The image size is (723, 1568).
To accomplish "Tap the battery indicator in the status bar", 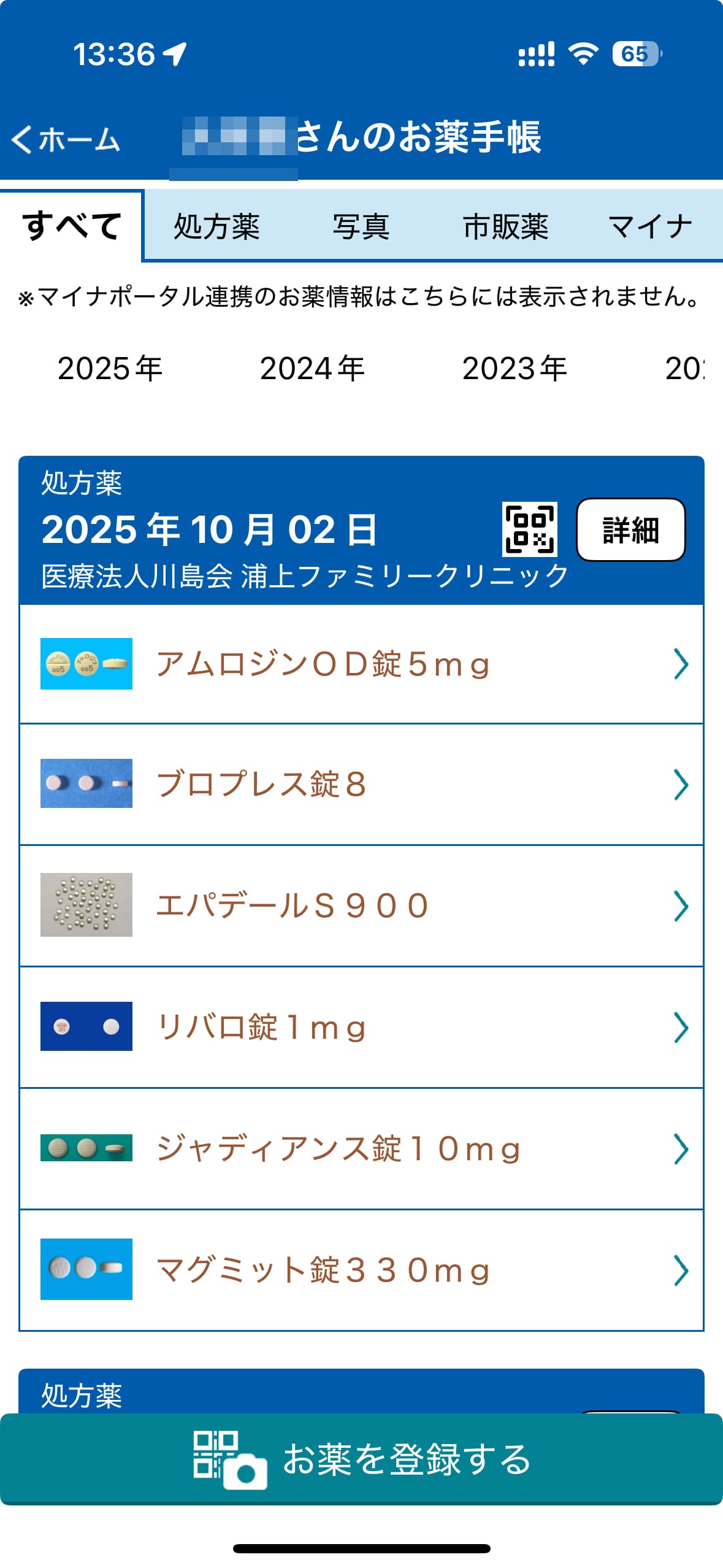I will pyautogui.click(x=638, y=54).
